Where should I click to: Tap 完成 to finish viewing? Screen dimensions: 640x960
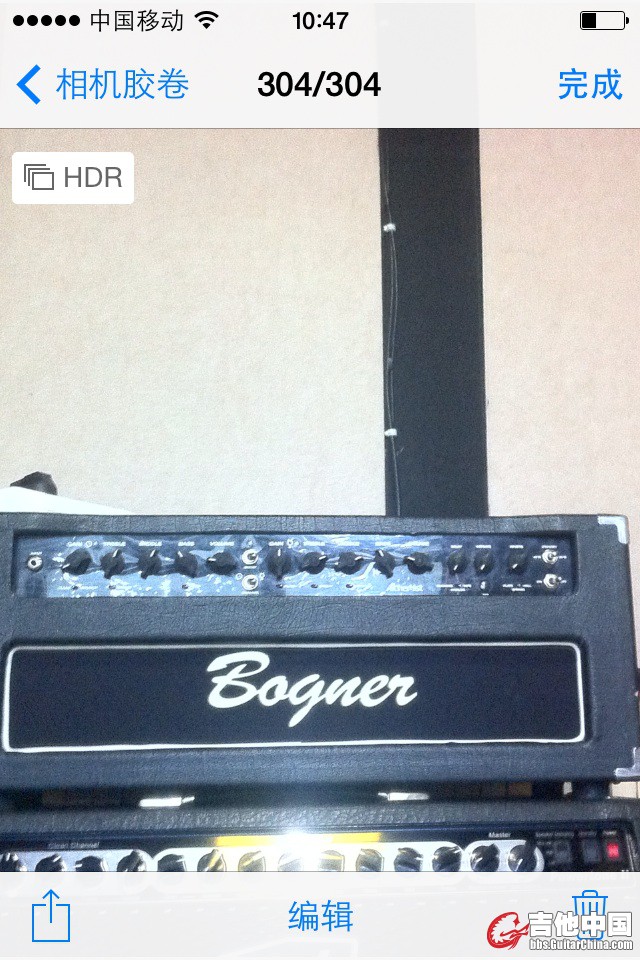point(589,85)
